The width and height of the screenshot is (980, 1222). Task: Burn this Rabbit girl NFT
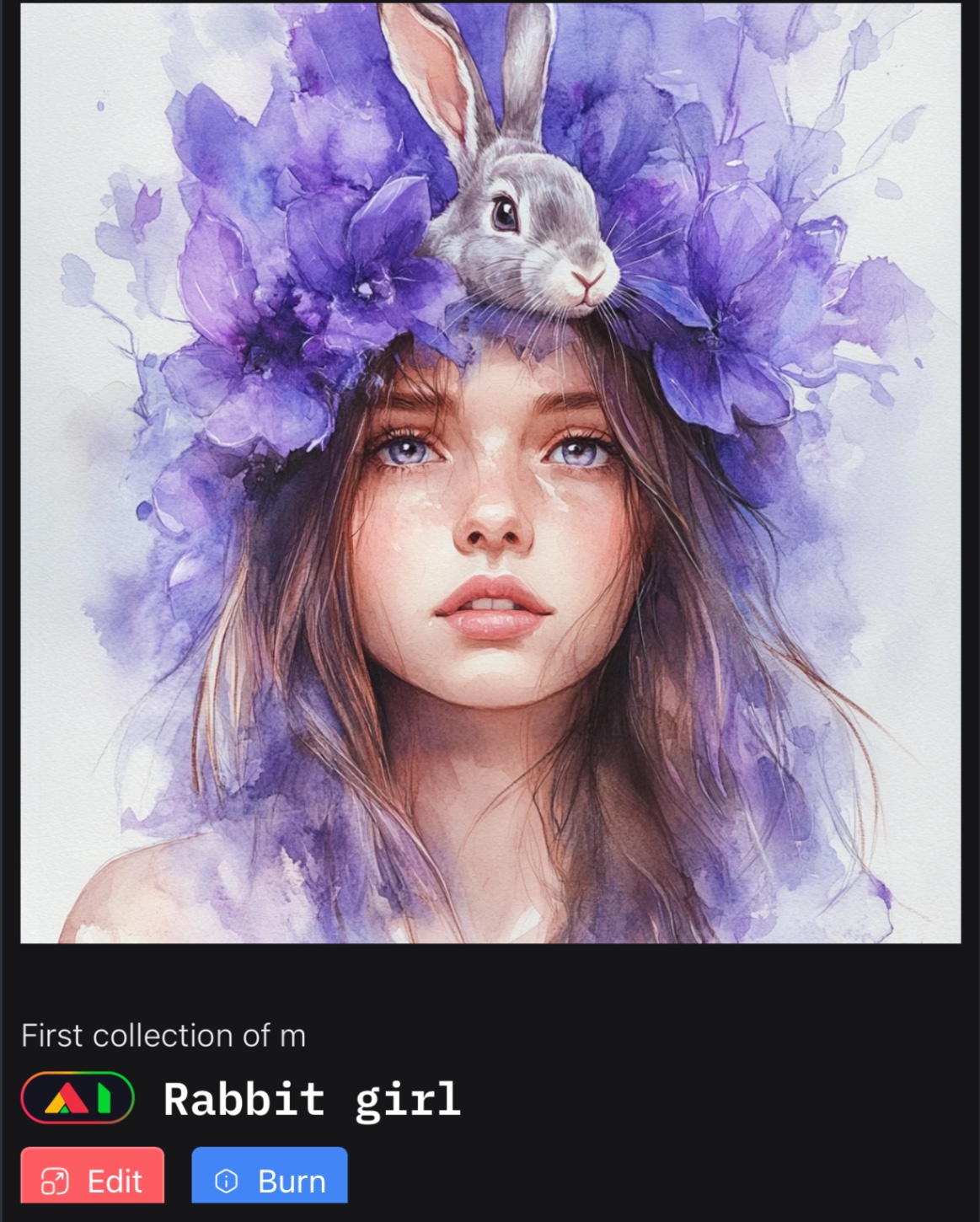tap(270, 1178)
